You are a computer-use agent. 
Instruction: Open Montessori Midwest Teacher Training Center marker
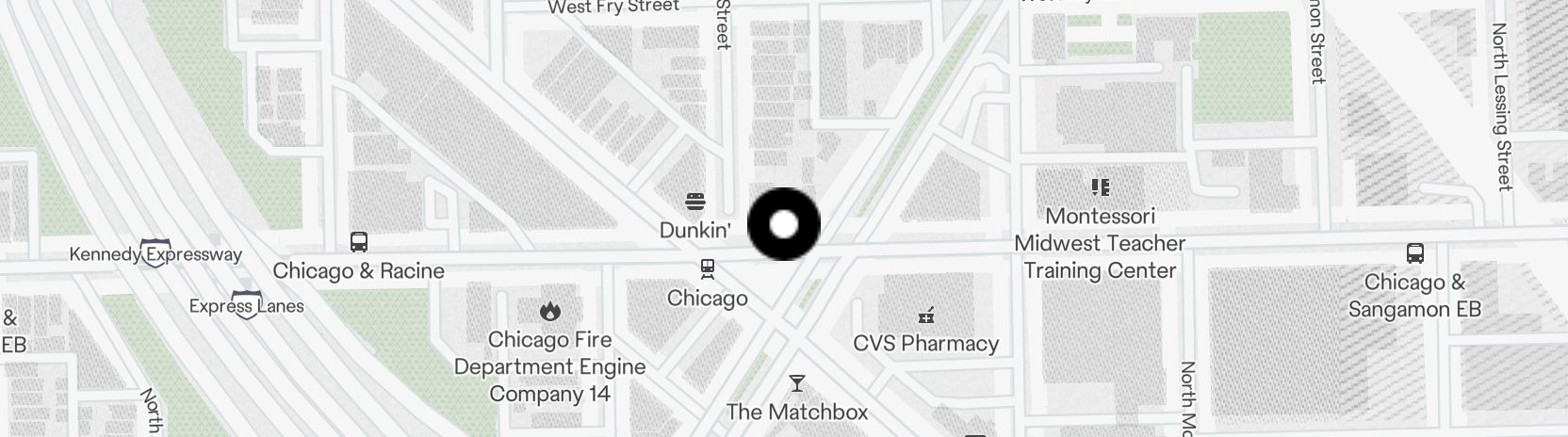coord(1100,188)
